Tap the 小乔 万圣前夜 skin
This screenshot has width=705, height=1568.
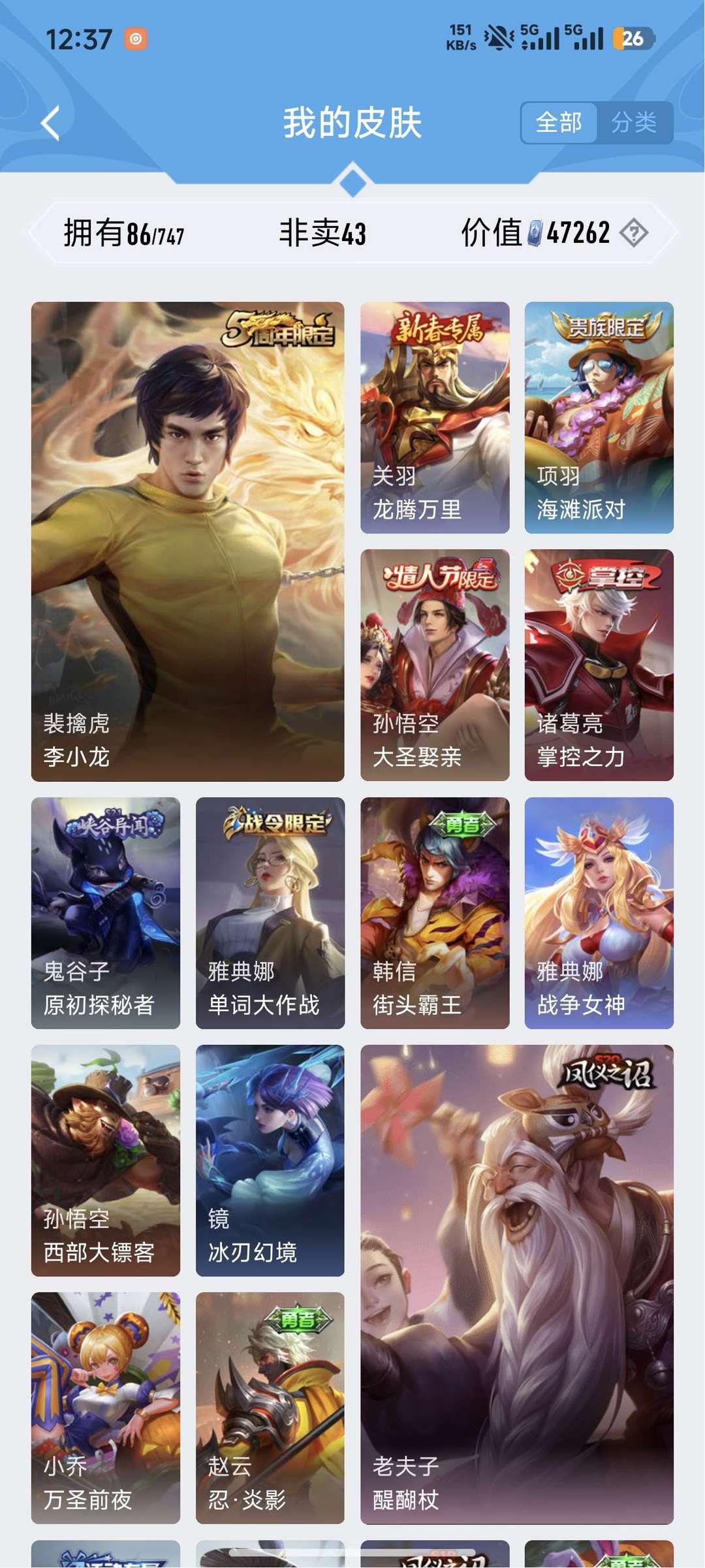(106, 1407)
